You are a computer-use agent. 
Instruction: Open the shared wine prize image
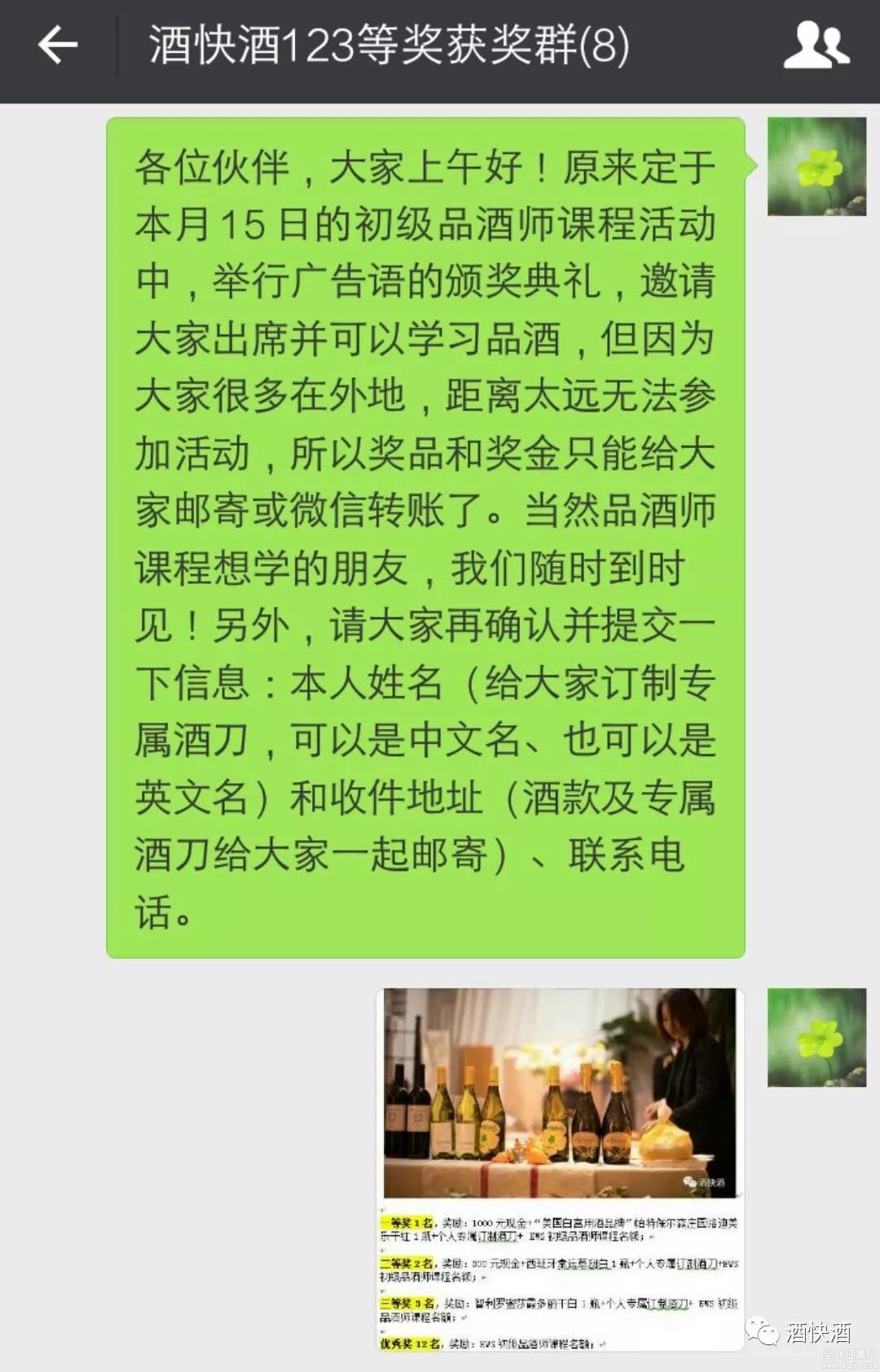(x=561, y=1167)
